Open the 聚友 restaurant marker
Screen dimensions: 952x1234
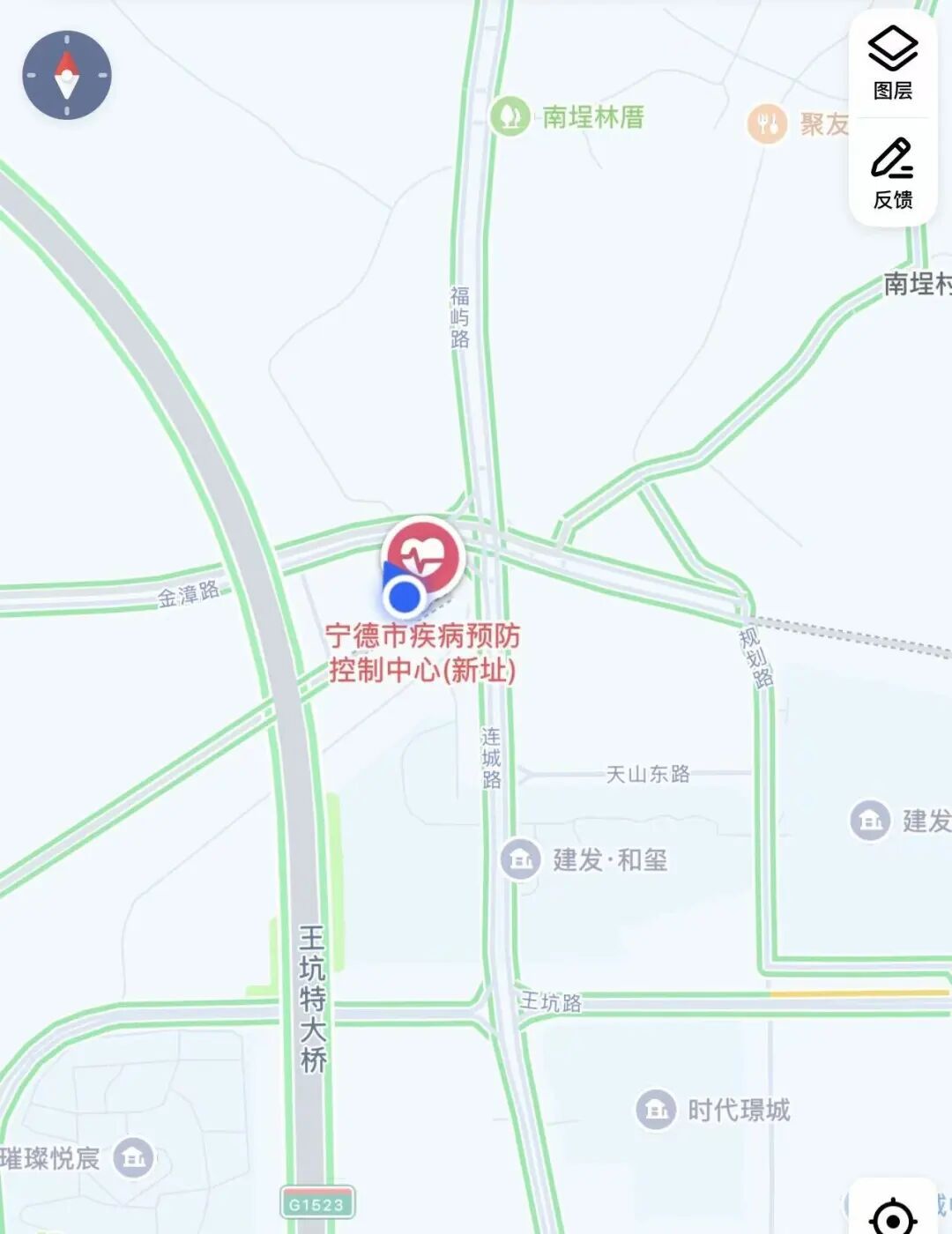point(768,124)
